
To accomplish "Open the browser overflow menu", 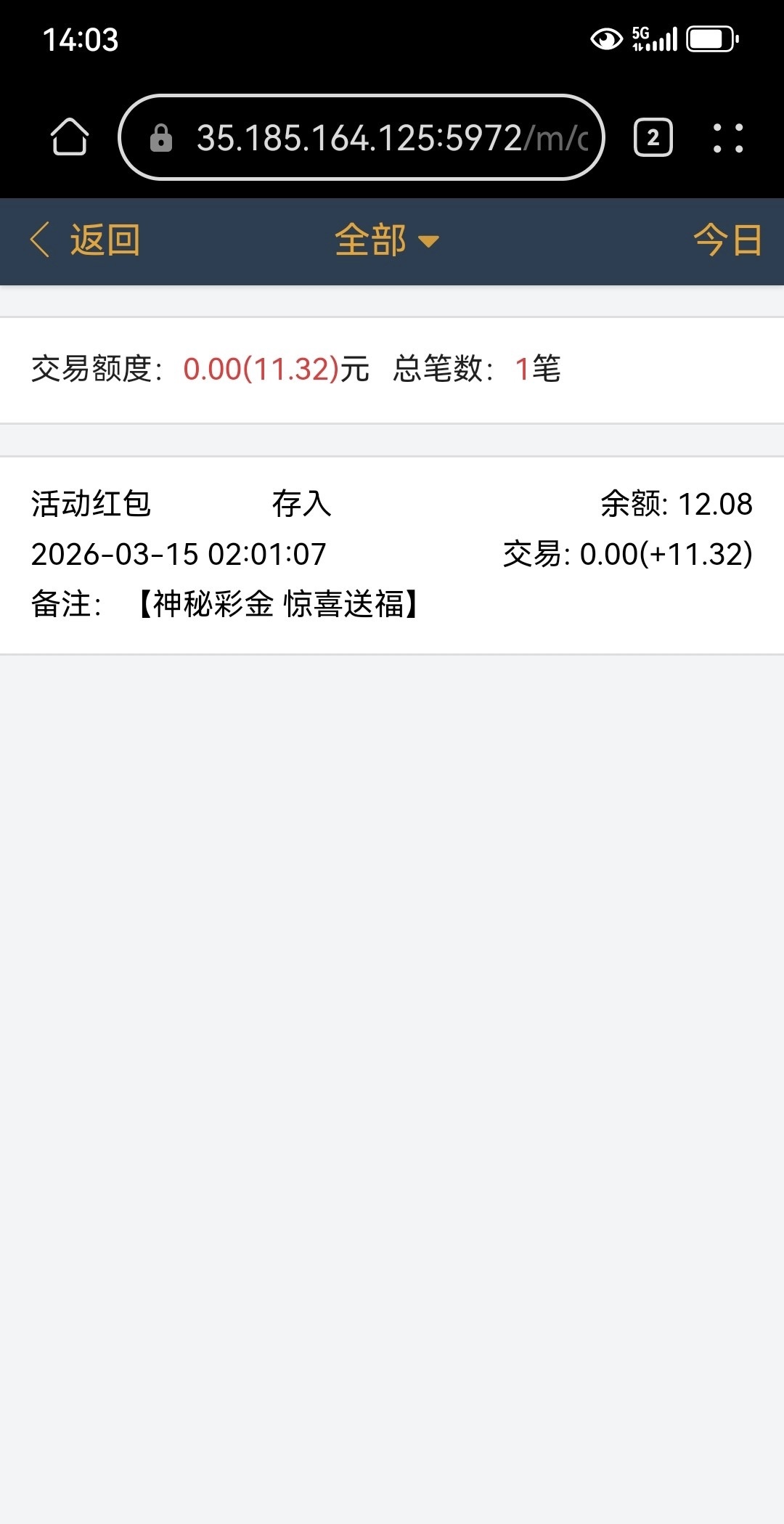I will pyautogui.click(x=727, y=137).
